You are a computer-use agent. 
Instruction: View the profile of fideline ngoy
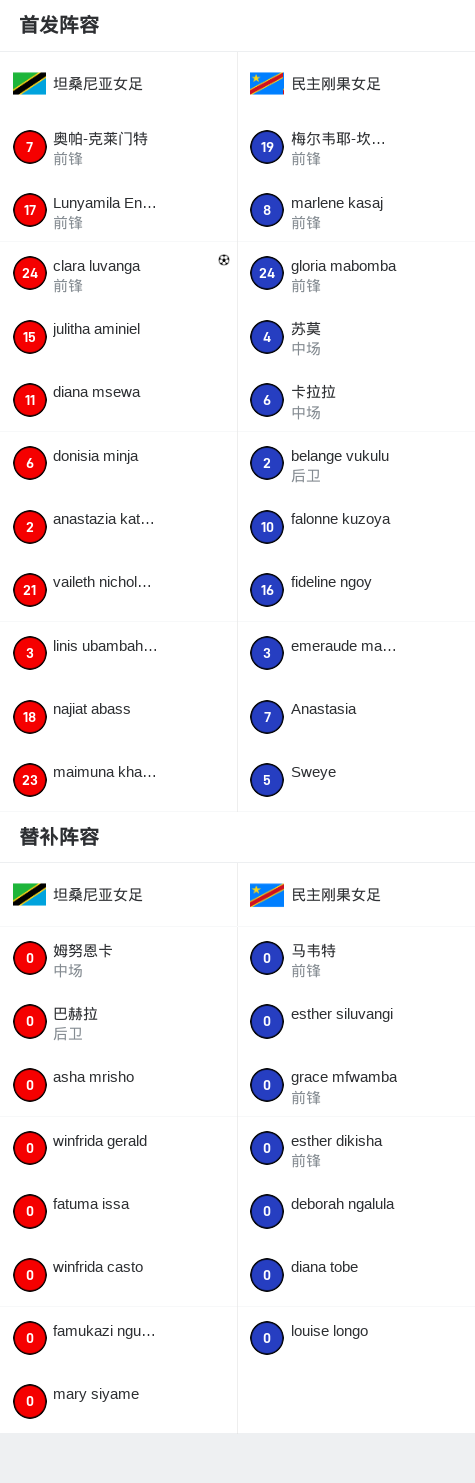[x=356, y=590]
